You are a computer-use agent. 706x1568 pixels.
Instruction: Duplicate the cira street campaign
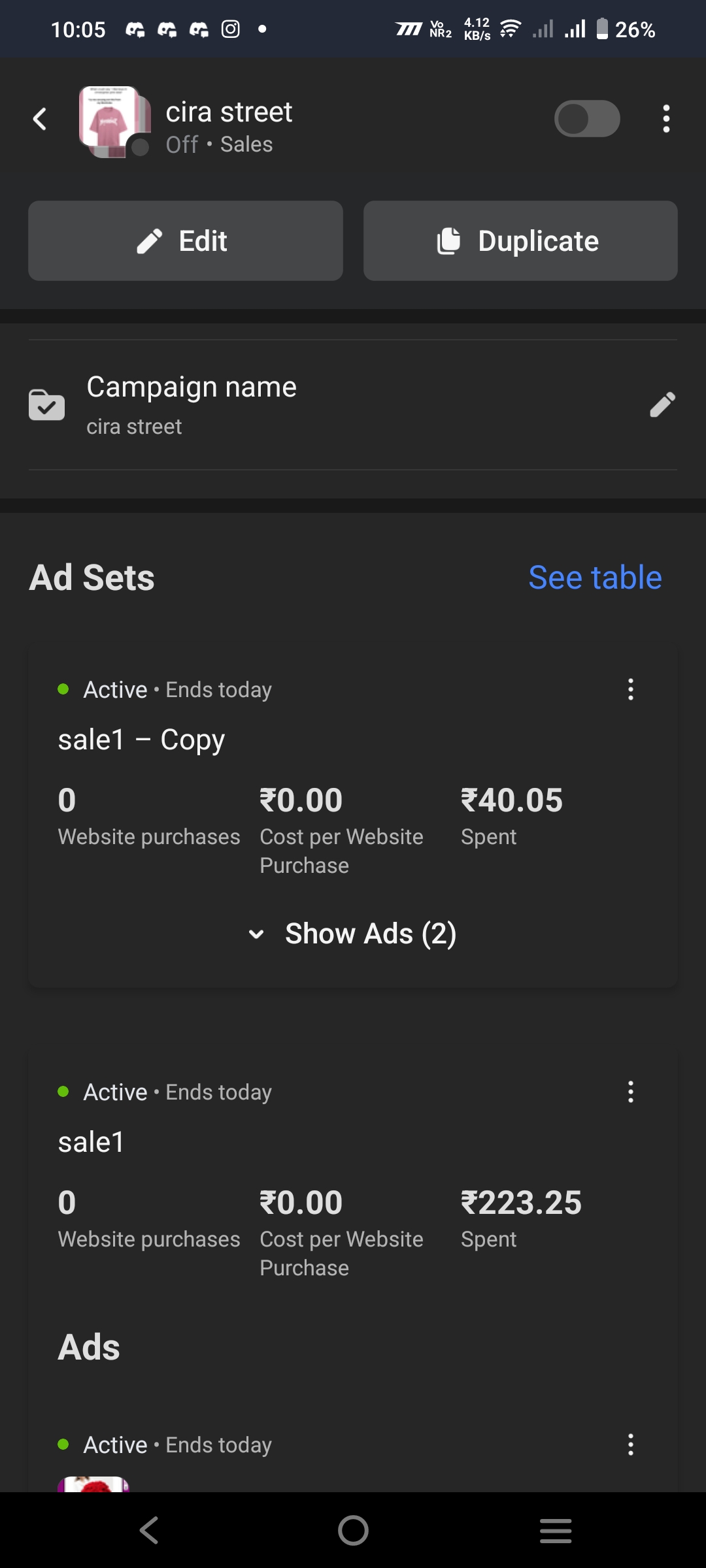tap(520, 241)
